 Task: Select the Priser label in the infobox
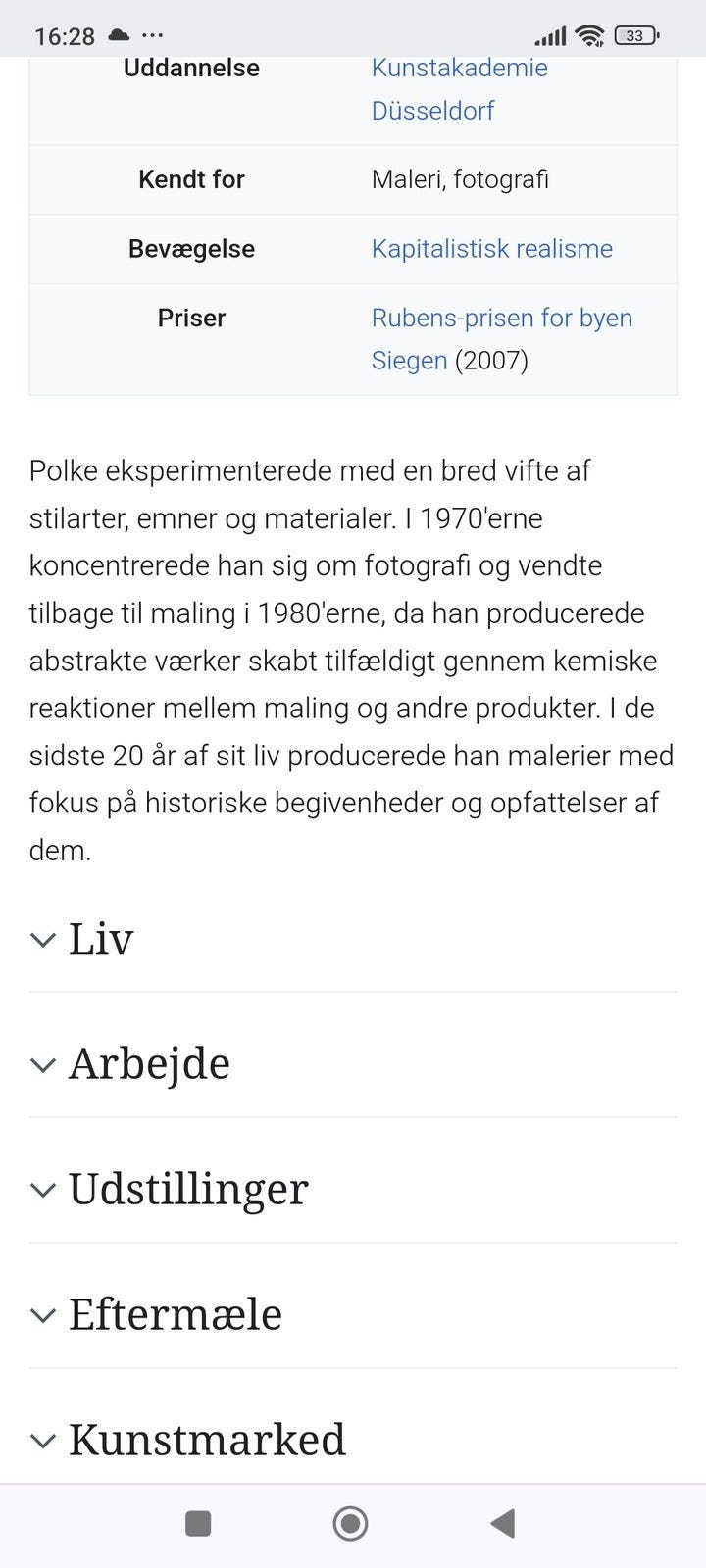(190, 318)
